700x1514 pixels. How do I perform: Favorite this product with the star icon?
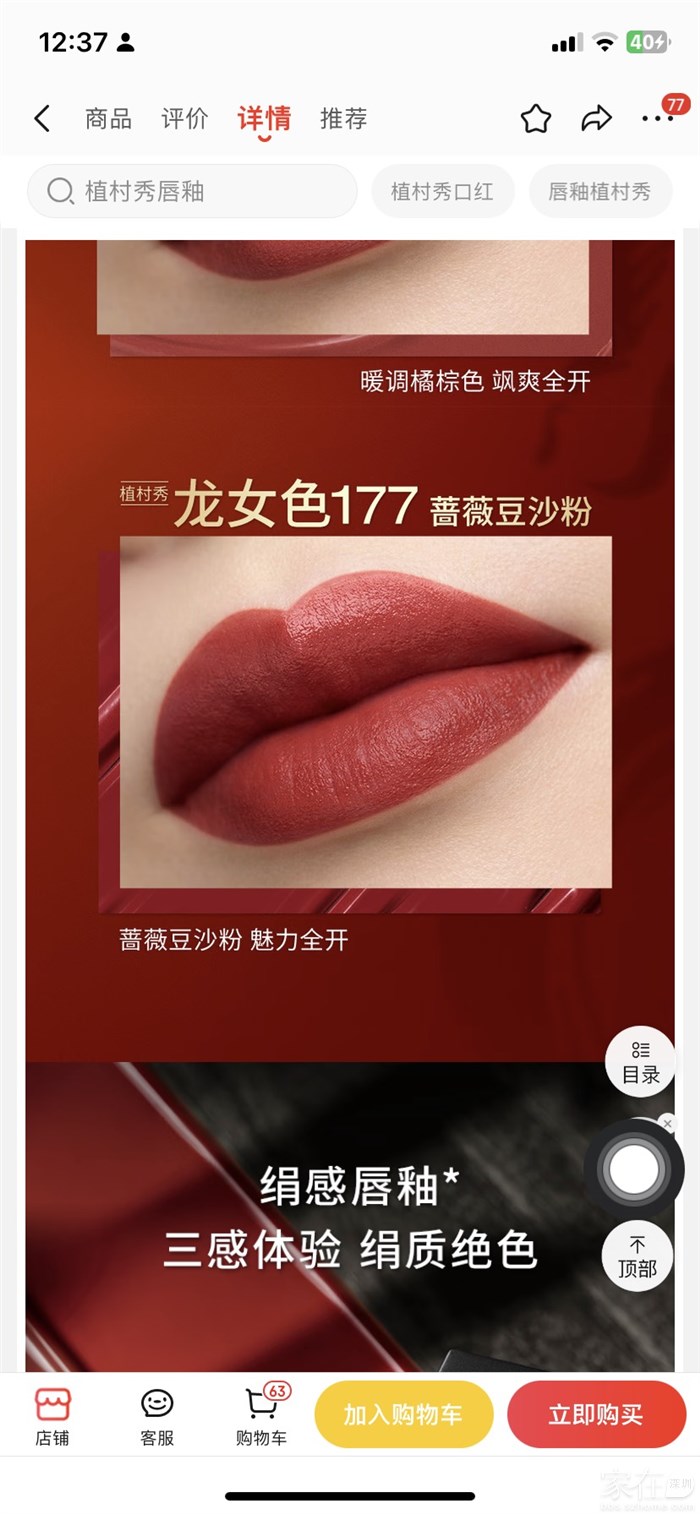[x=536, y=120]
